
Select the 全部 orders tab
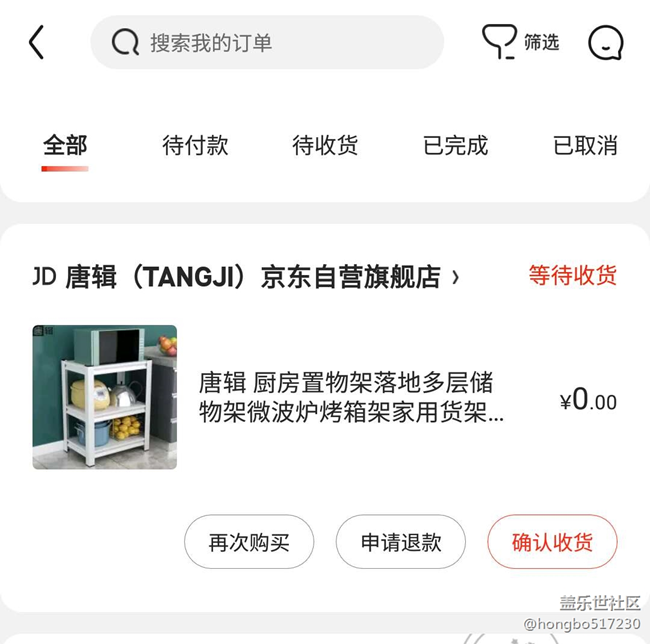pyautogui.click(x=65, y=146)
